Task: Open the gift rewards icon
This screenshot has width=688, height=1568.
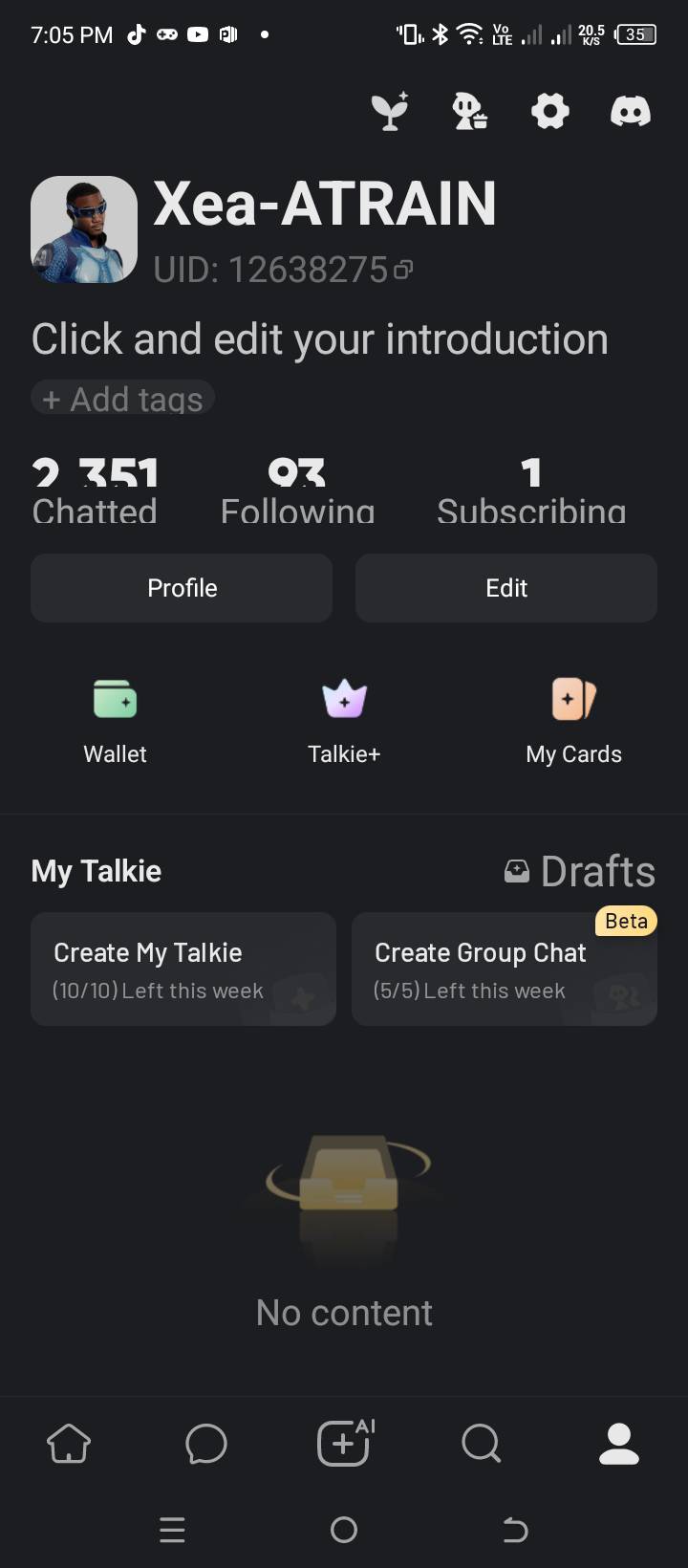Action: [x=469, y=112]
